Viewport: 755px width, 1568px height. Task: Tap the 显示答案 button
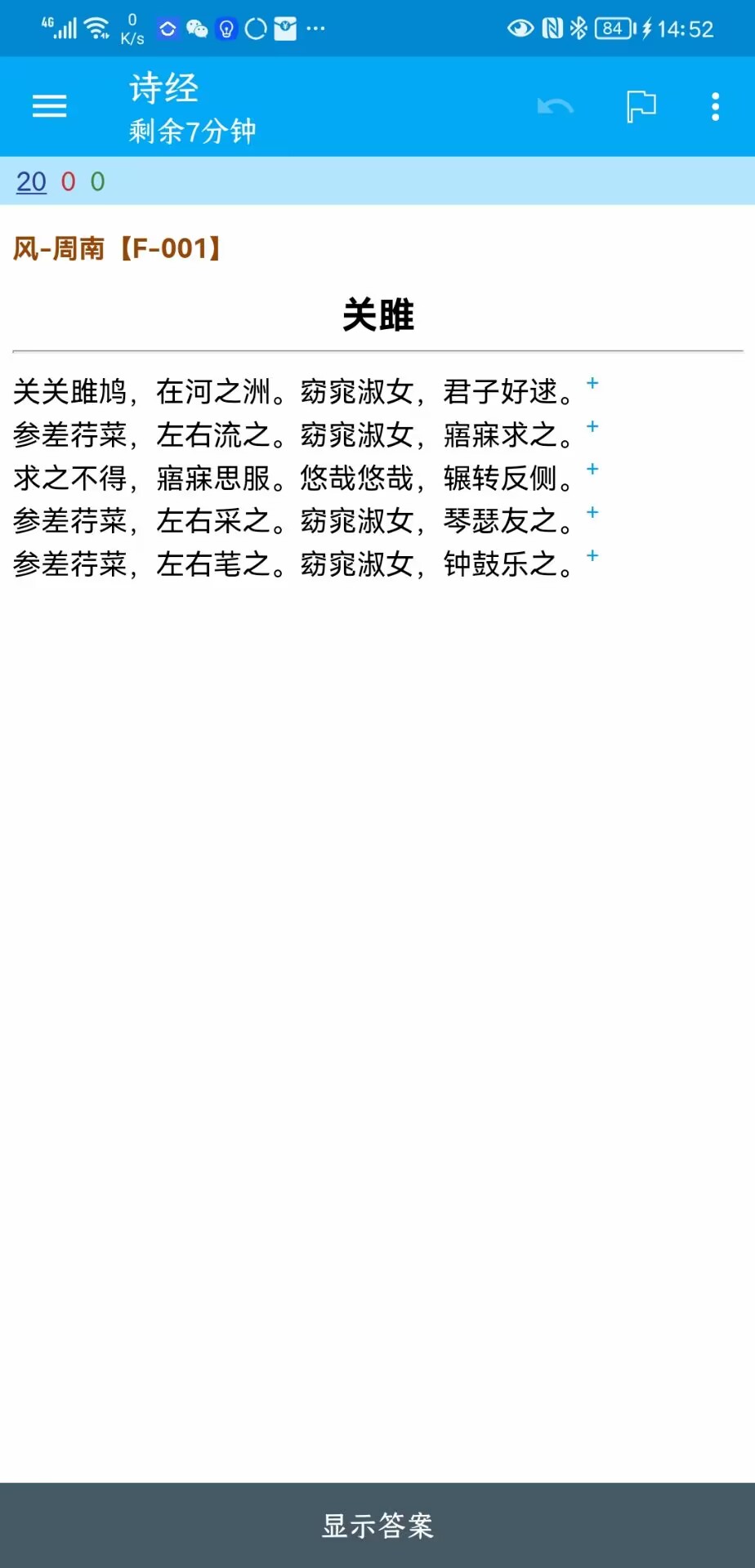377,1525
